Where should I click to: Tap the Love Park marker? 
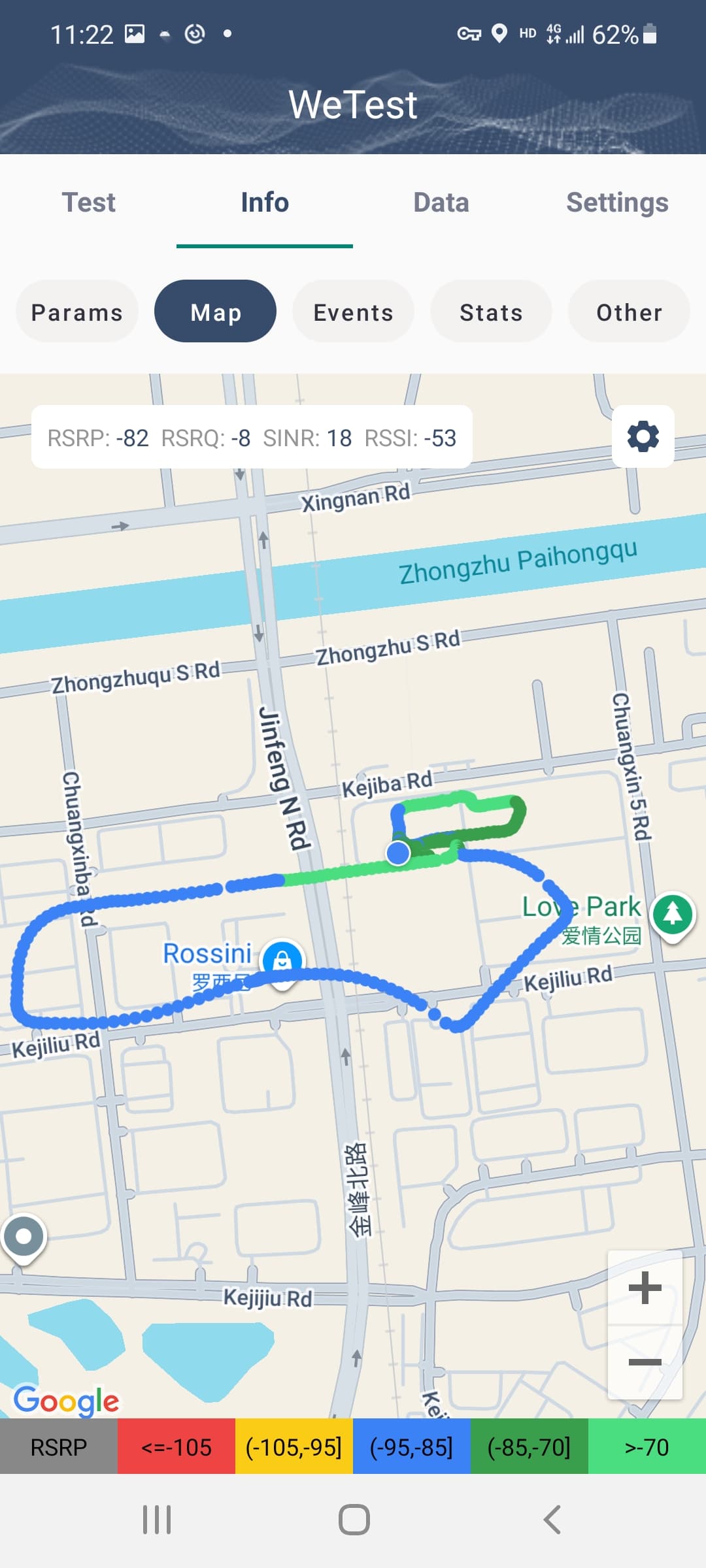(x=673, y=913)
